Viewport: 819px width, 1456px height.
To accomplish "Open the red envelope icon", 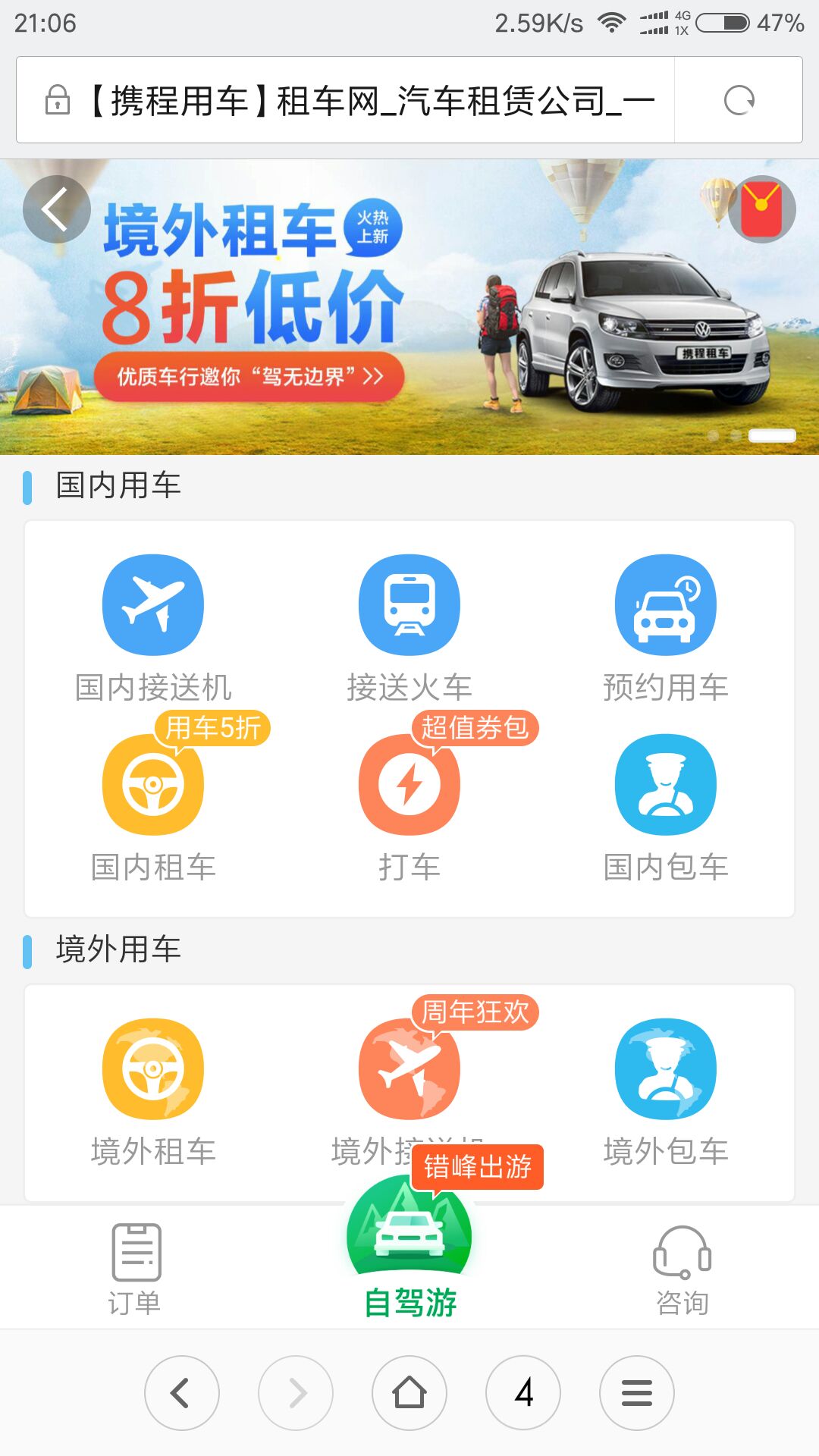I will (x=761, y=209).
